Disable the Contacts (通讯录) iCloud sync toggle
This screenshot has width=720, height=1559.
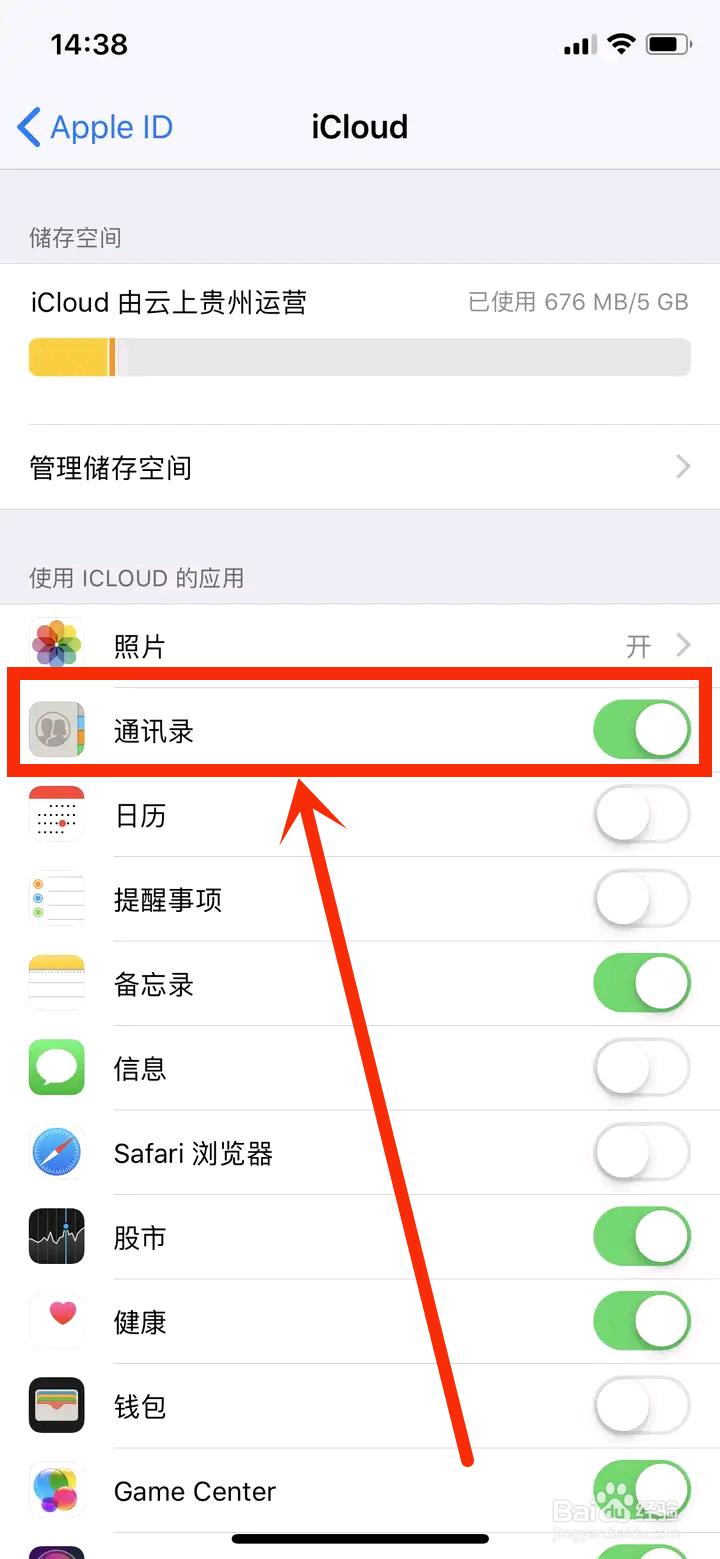tap(641, 729)
